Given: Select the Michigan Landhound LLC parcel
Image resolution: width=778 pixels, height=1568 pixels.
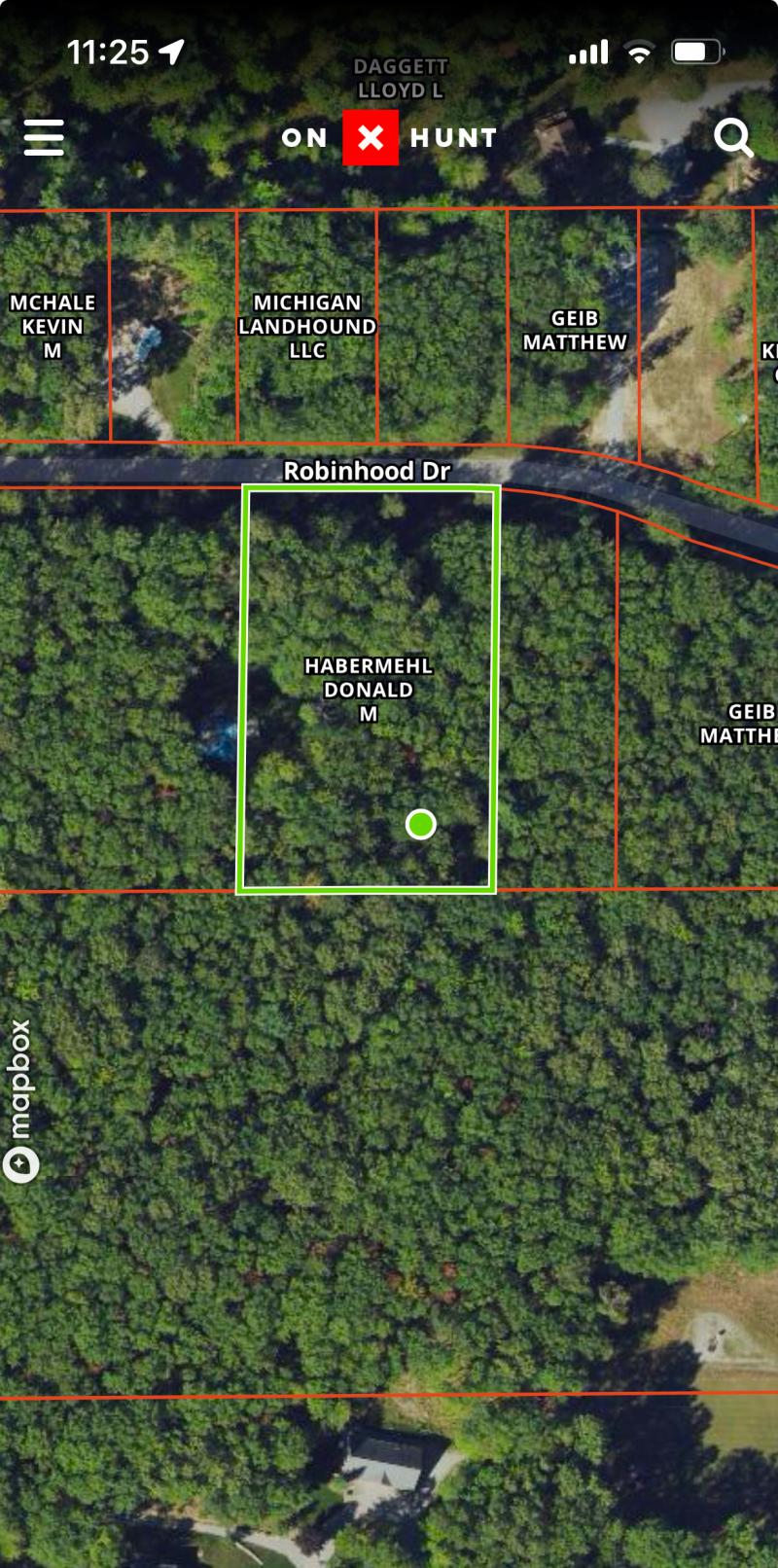Looking at the screenshot, I should click(x=307, y=327).
